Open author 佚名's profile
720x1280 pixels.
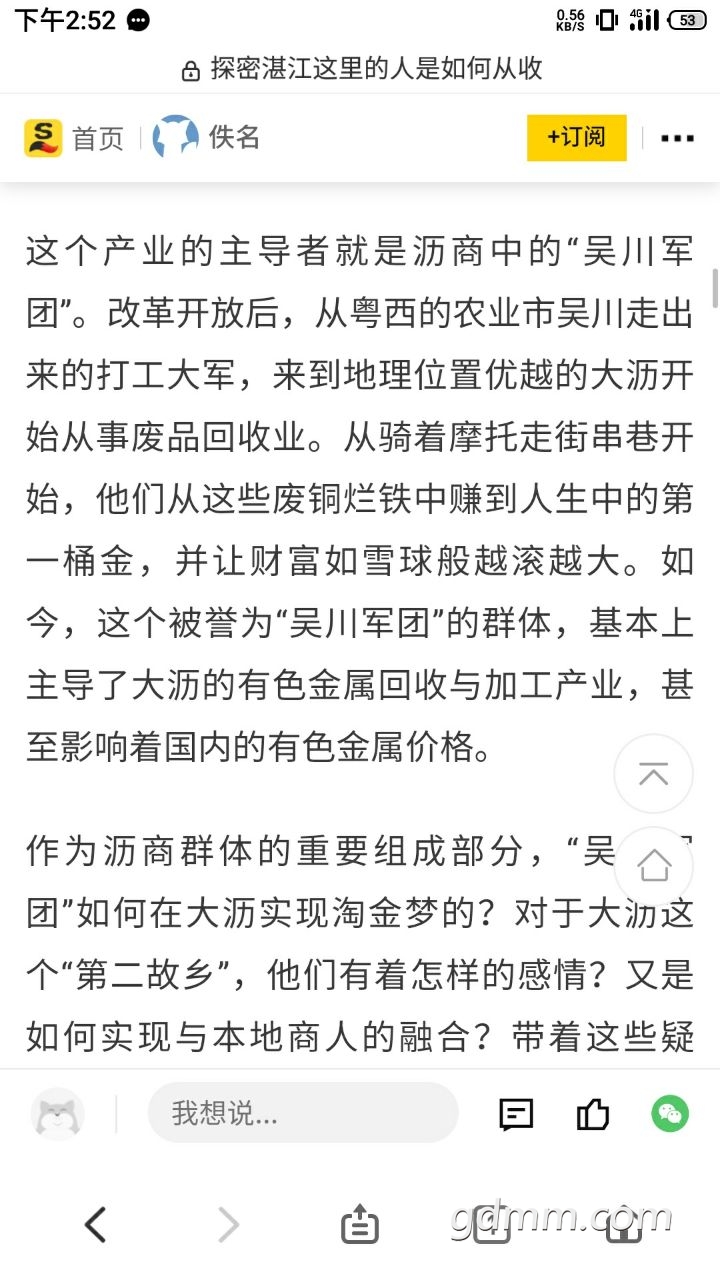click(x=208, y=138)
